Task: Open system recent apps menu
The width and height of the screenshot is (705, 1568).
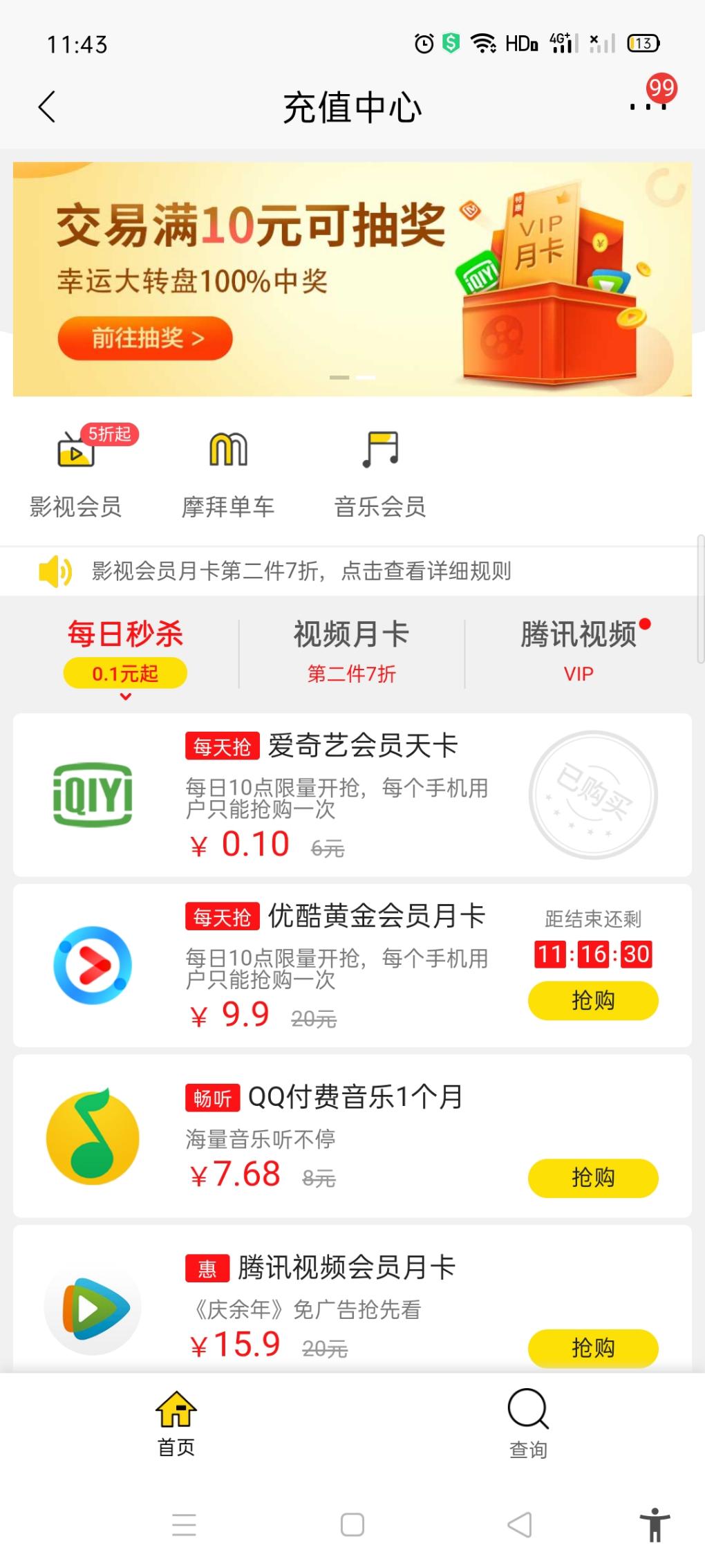Action: [x=184, y=1524]
